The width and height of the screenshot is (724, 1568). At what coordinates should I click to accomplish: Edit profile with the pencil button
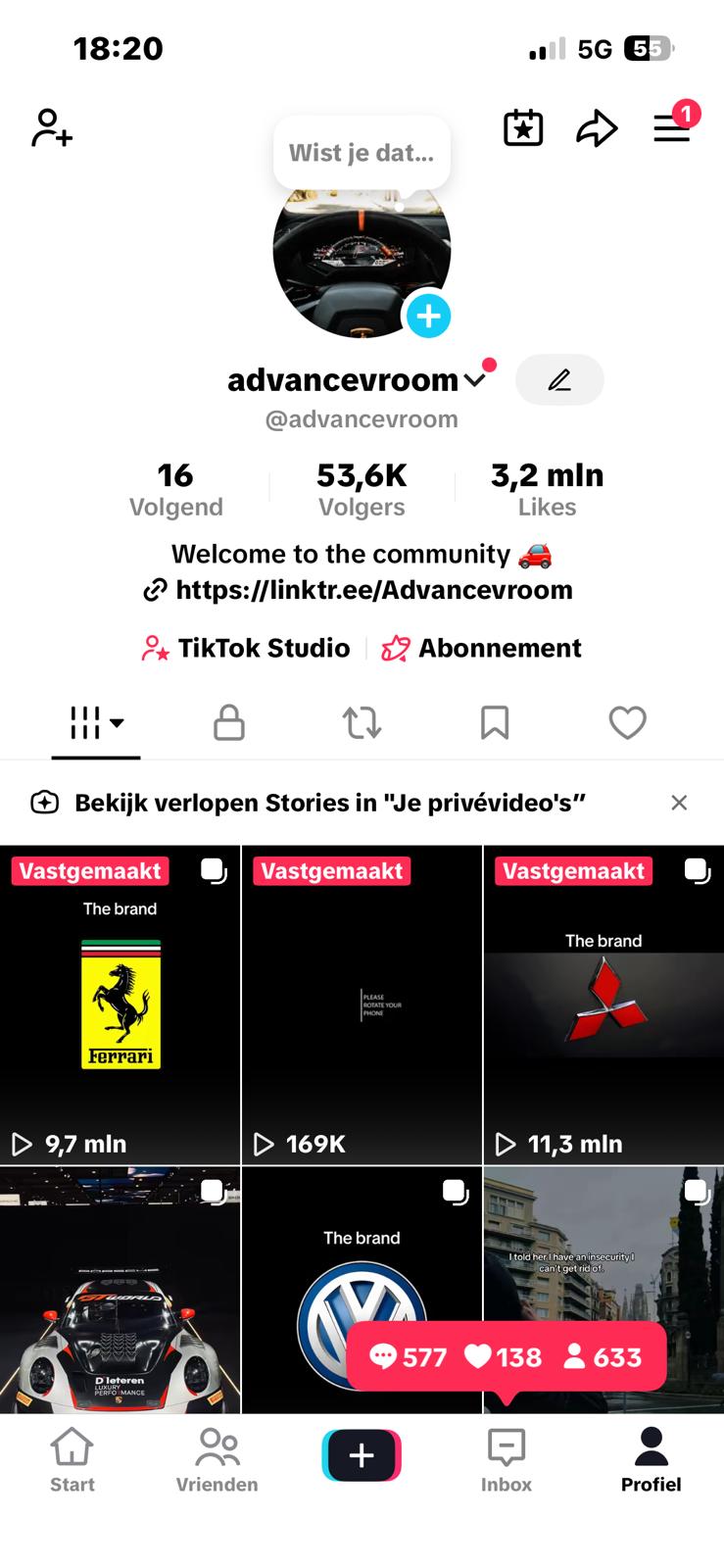click(x=559, y=380)
